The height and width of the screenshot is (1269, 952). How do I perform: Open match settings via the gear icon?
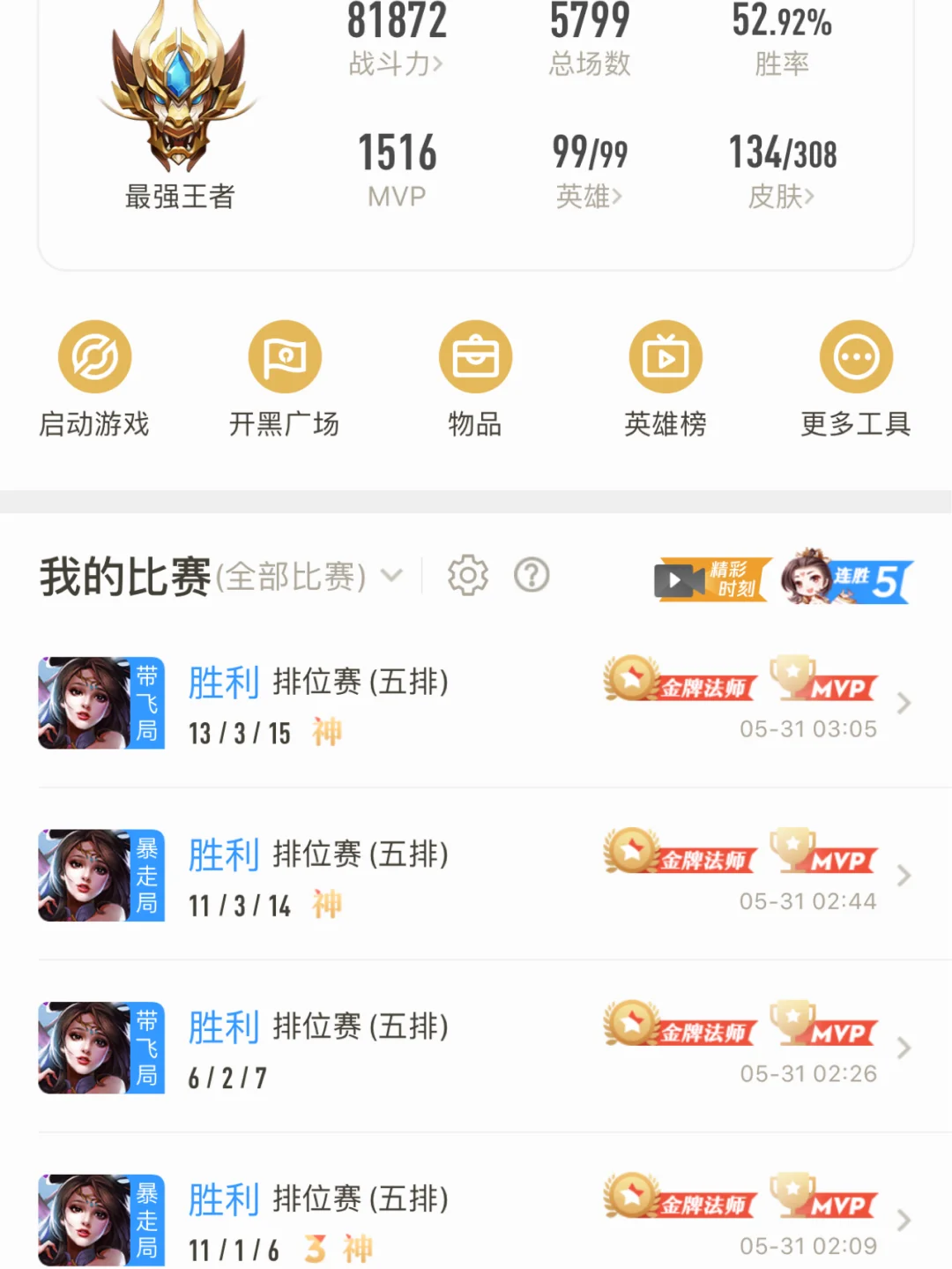click(x=468, y=574)
